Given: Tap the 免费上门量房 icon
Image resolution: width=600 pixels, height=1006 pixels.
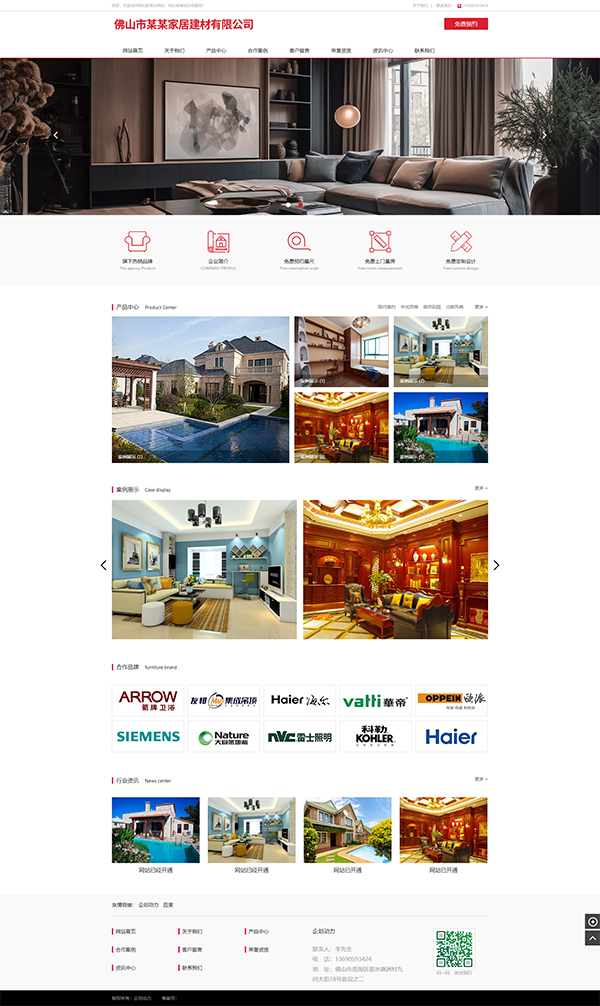Looking at the screenshot, I should pyautogui.click(x=380, y=242).
